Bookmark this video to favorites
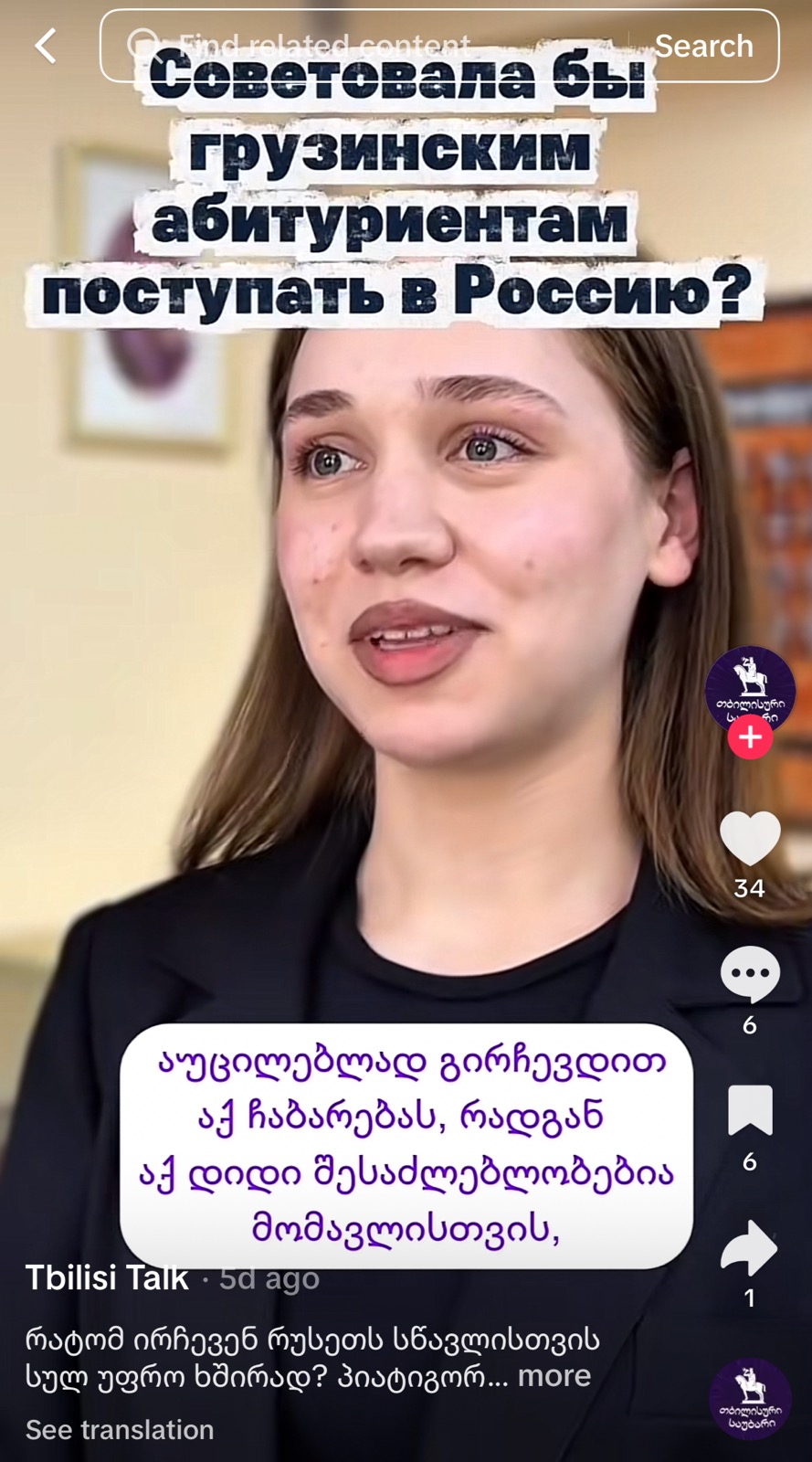The width and height of the screenshot is (812, 1462). click(x=750, y=1110)
